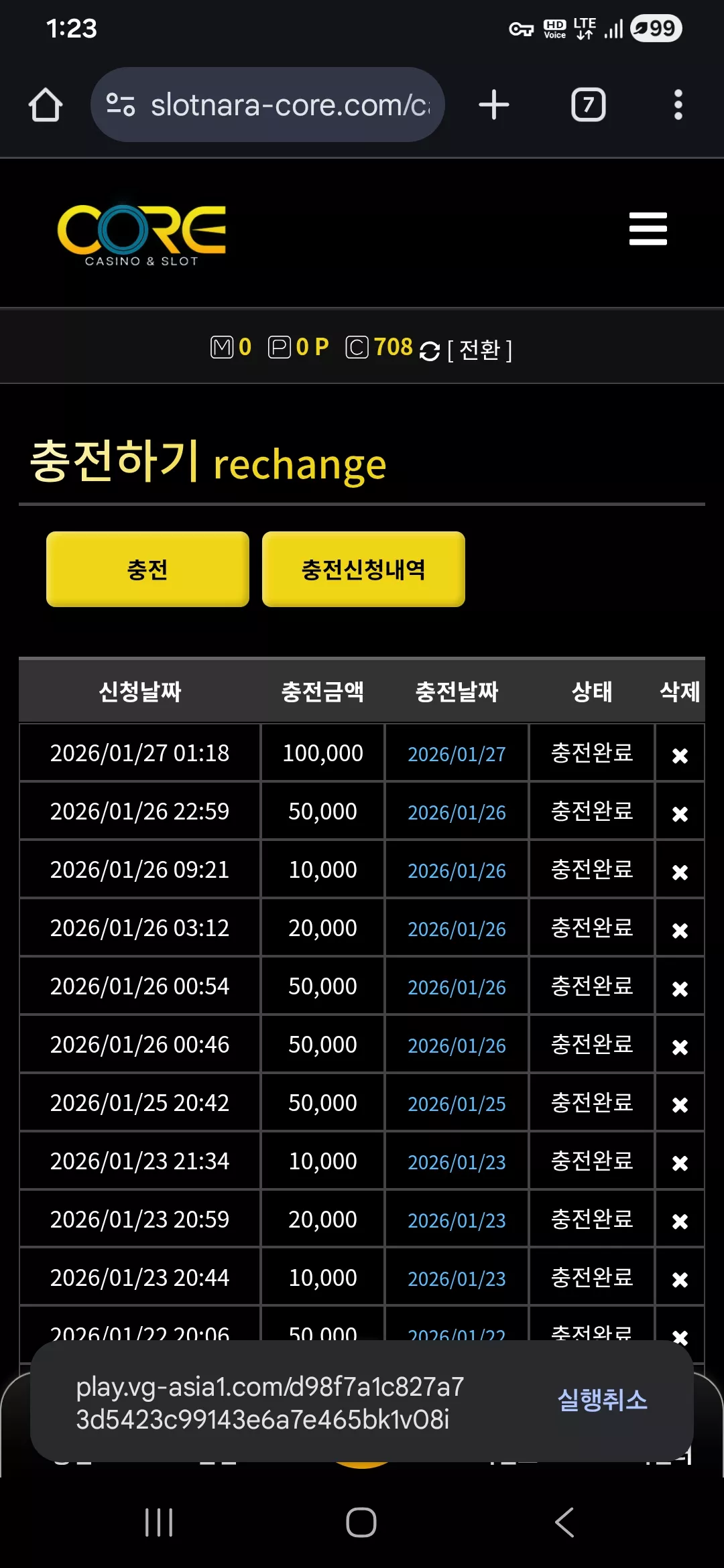Refresh the balance with the reload icon
This screenshot has width=724, height=1568.
430,350
